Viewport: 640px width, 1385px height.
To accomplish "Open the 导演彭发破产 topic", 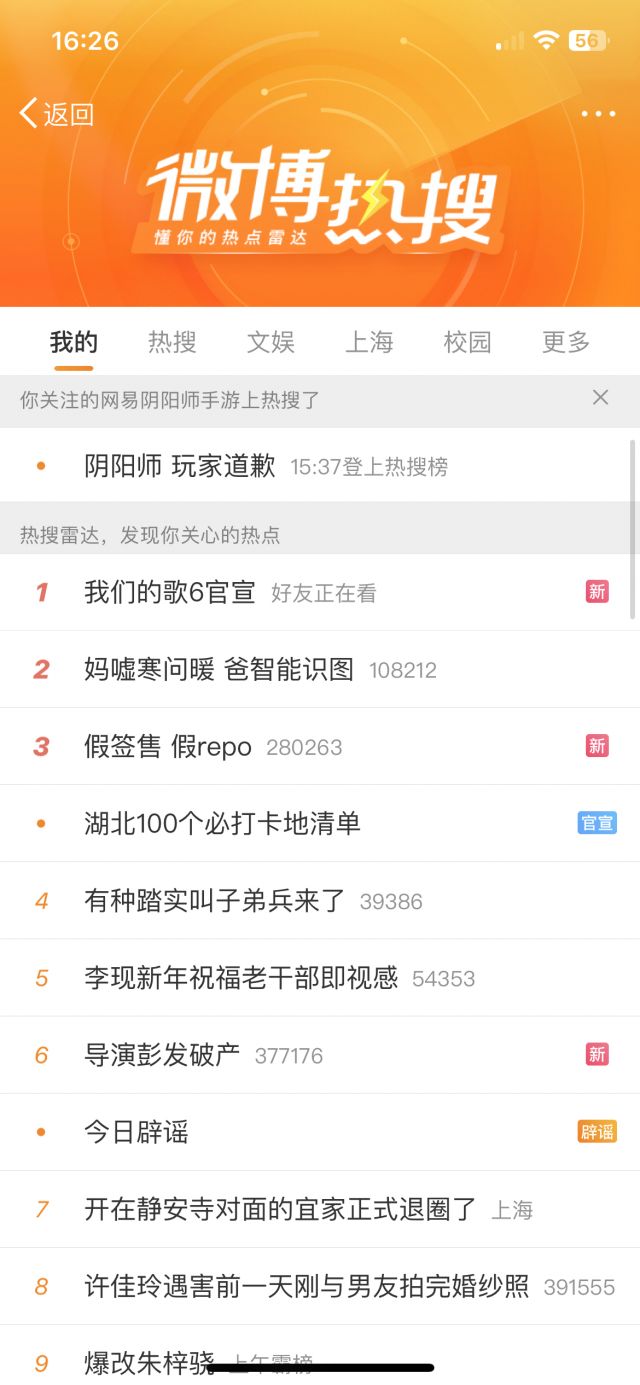I will [162, 1055].
